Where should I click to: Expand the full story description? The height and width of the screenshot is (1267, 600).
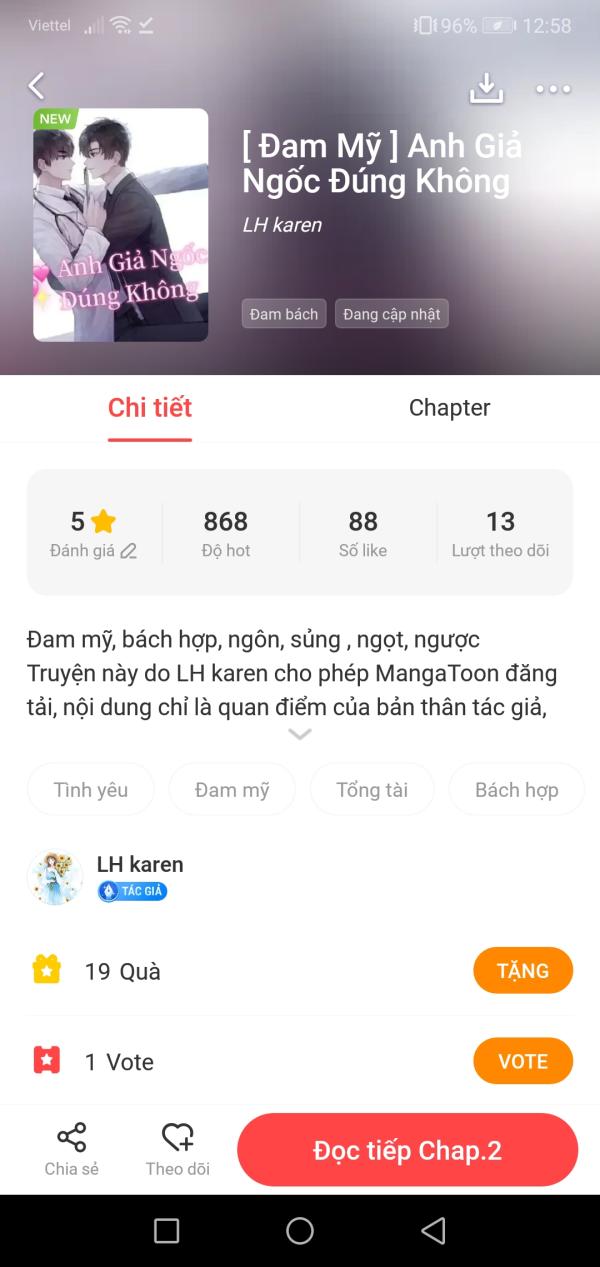299,734
